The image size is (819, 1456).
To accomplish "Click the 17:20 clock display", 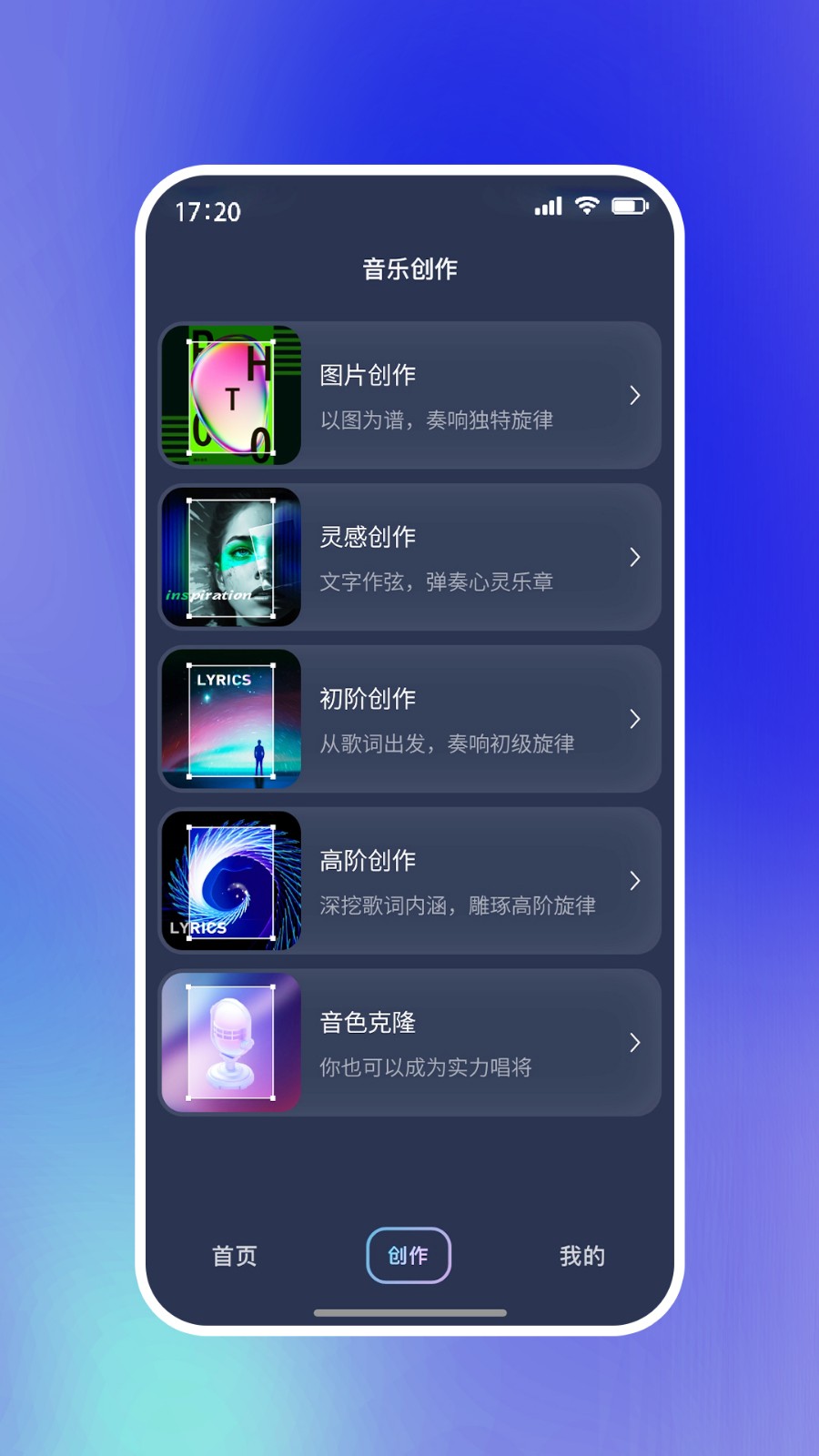I will 207,212.
